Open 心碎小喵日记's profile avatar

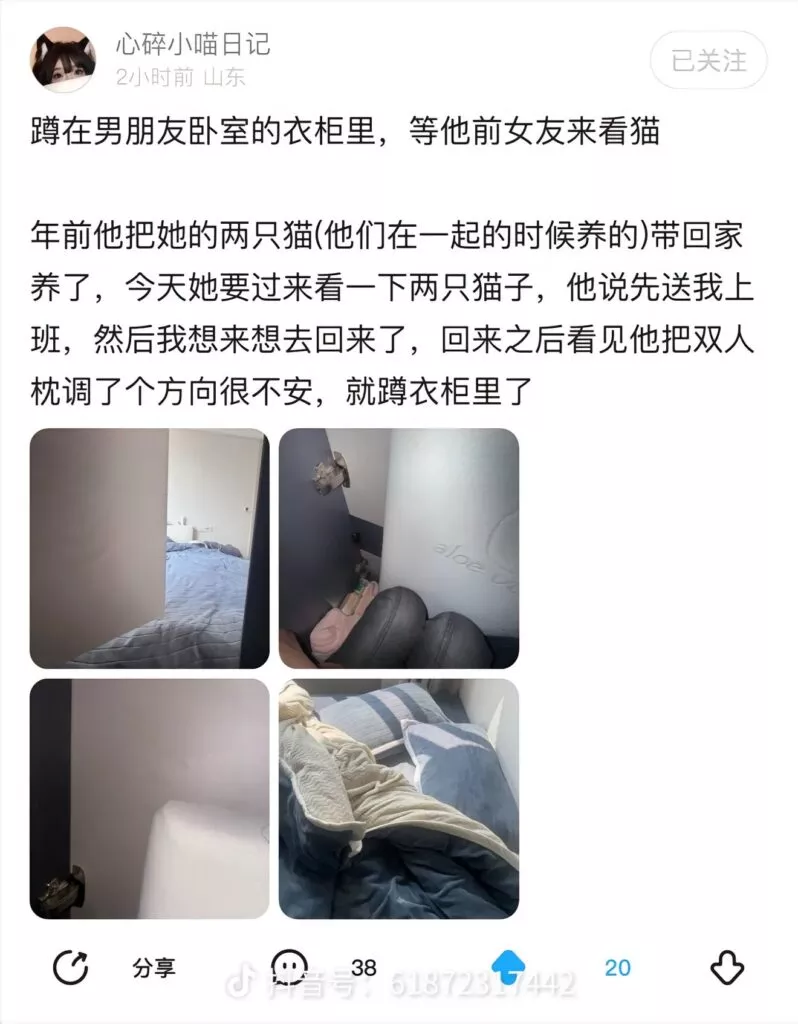point(64,60)
